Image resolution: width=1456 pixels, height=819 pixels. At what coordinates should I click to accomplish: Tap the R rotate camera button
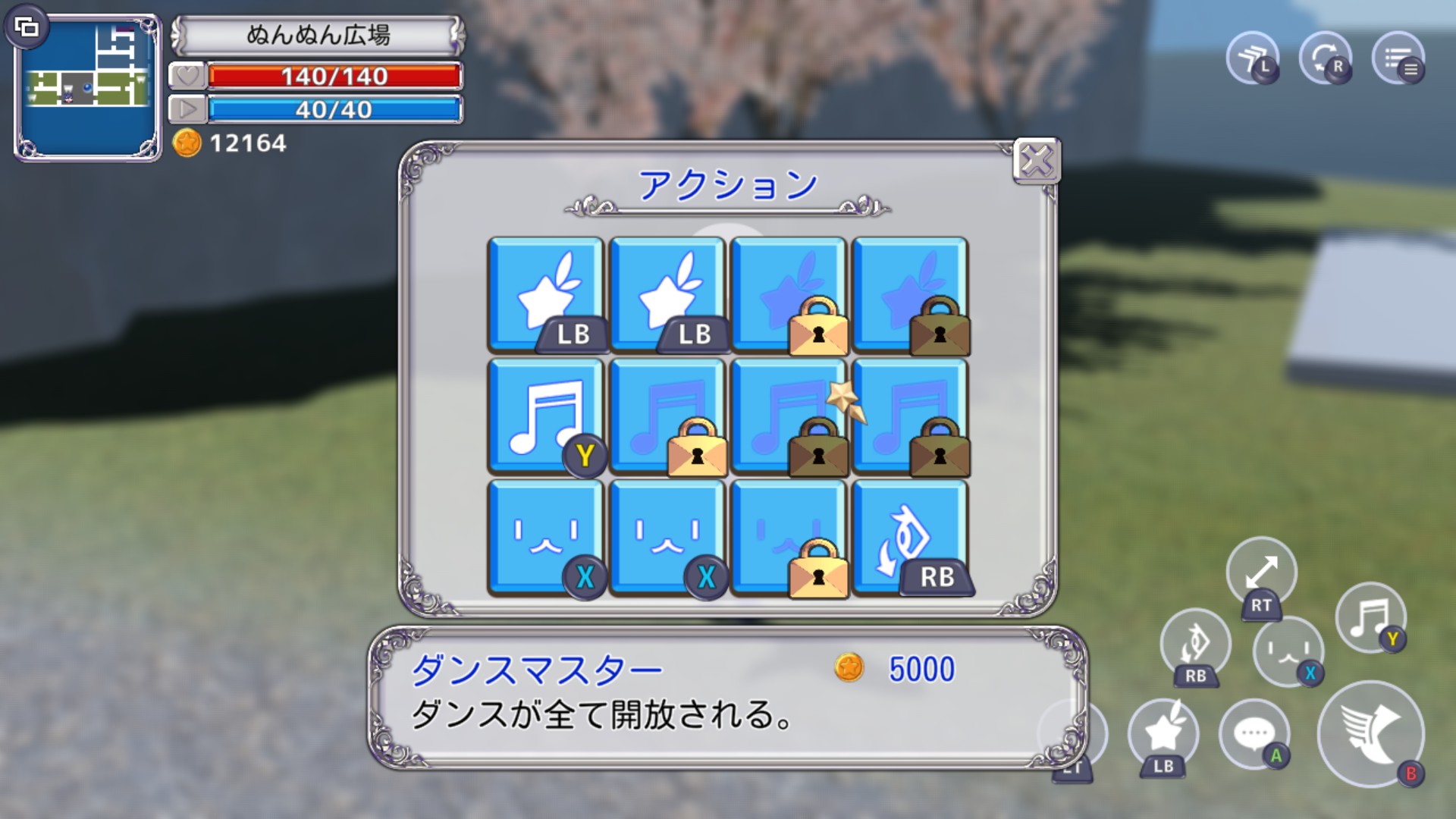[1325, 58]
